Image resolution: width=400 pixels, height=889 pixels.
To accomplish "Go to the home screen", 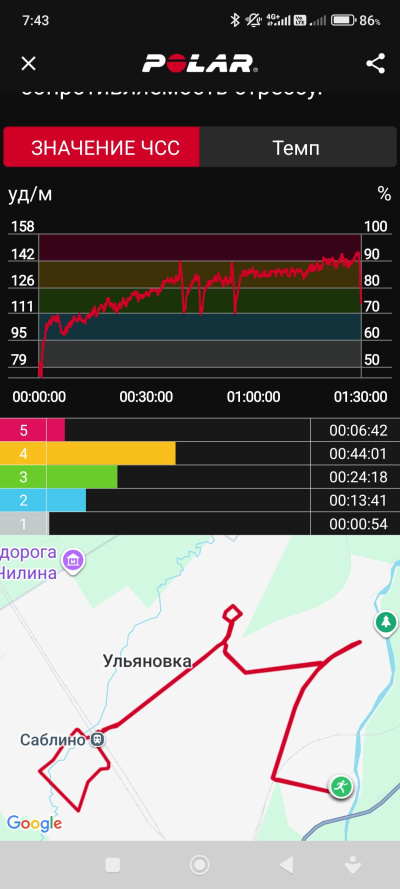I will click(199, 865).
